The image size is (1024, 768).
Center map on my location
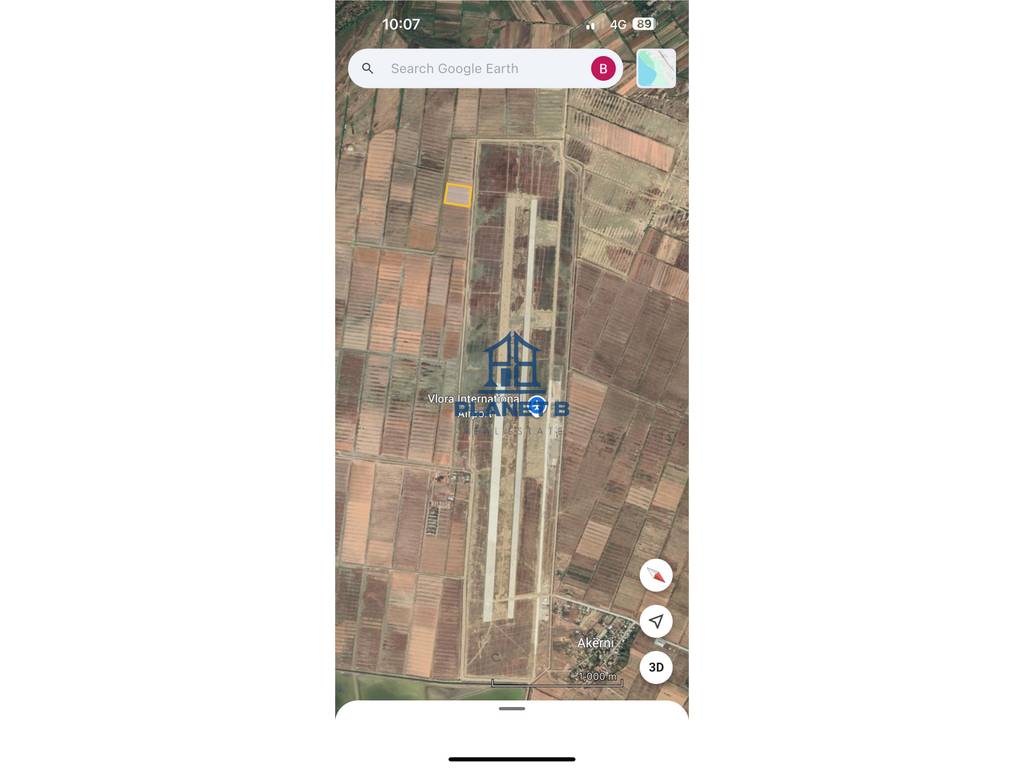(x=656, y=622)
